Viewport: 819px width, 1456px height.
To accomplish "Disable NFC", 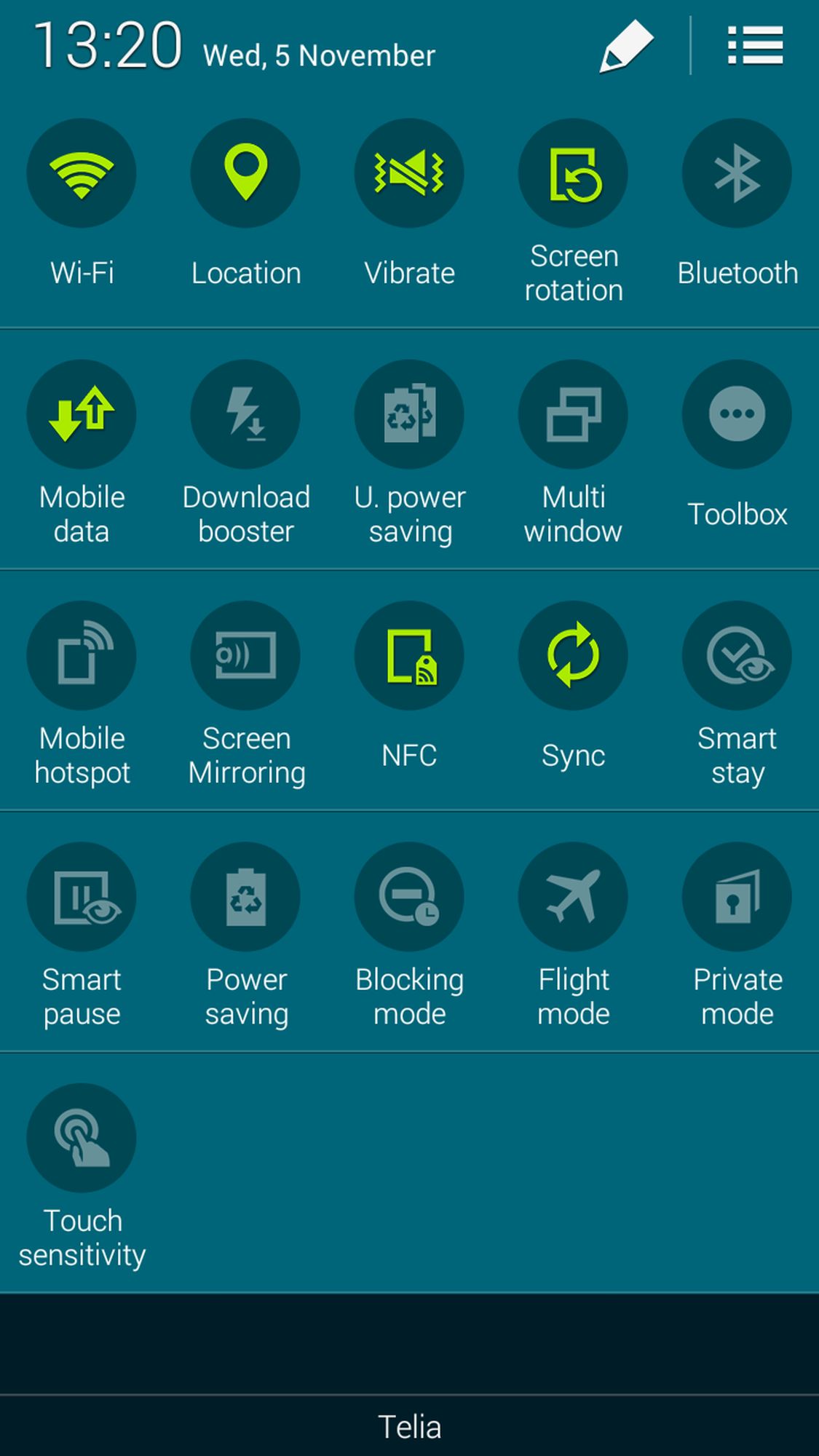I will (x=409, y=656).
